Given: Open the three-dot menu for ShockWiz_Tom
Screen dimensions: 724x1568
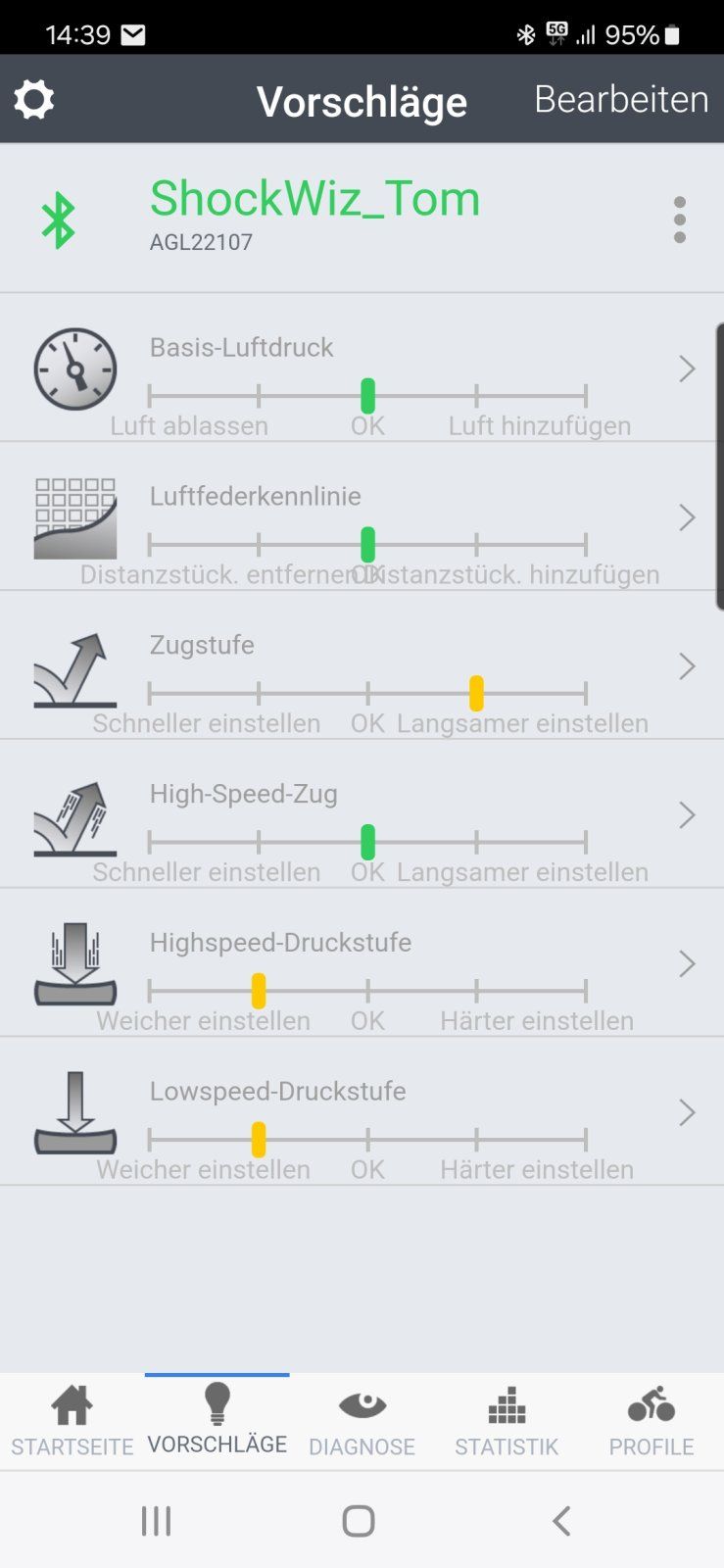Looking at the screenshot, I should click(x=679, y=220).
